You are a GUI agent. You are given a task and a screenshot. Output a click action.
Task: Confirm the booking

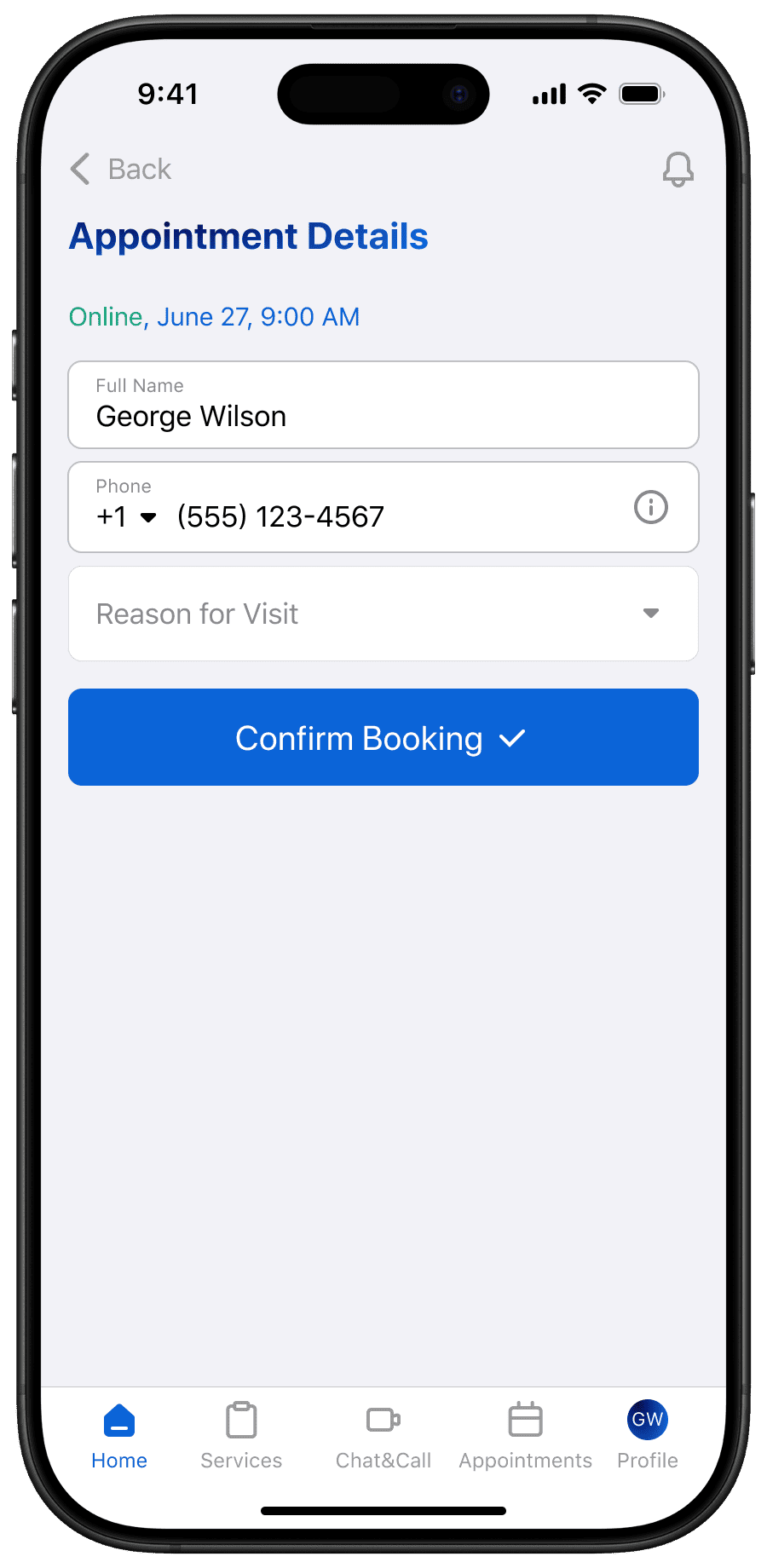[383, 737]
